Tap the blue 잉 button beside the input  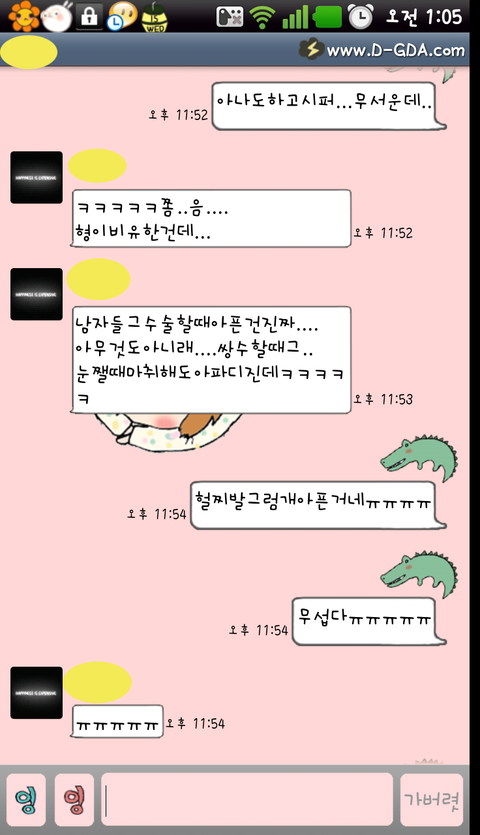26,799
